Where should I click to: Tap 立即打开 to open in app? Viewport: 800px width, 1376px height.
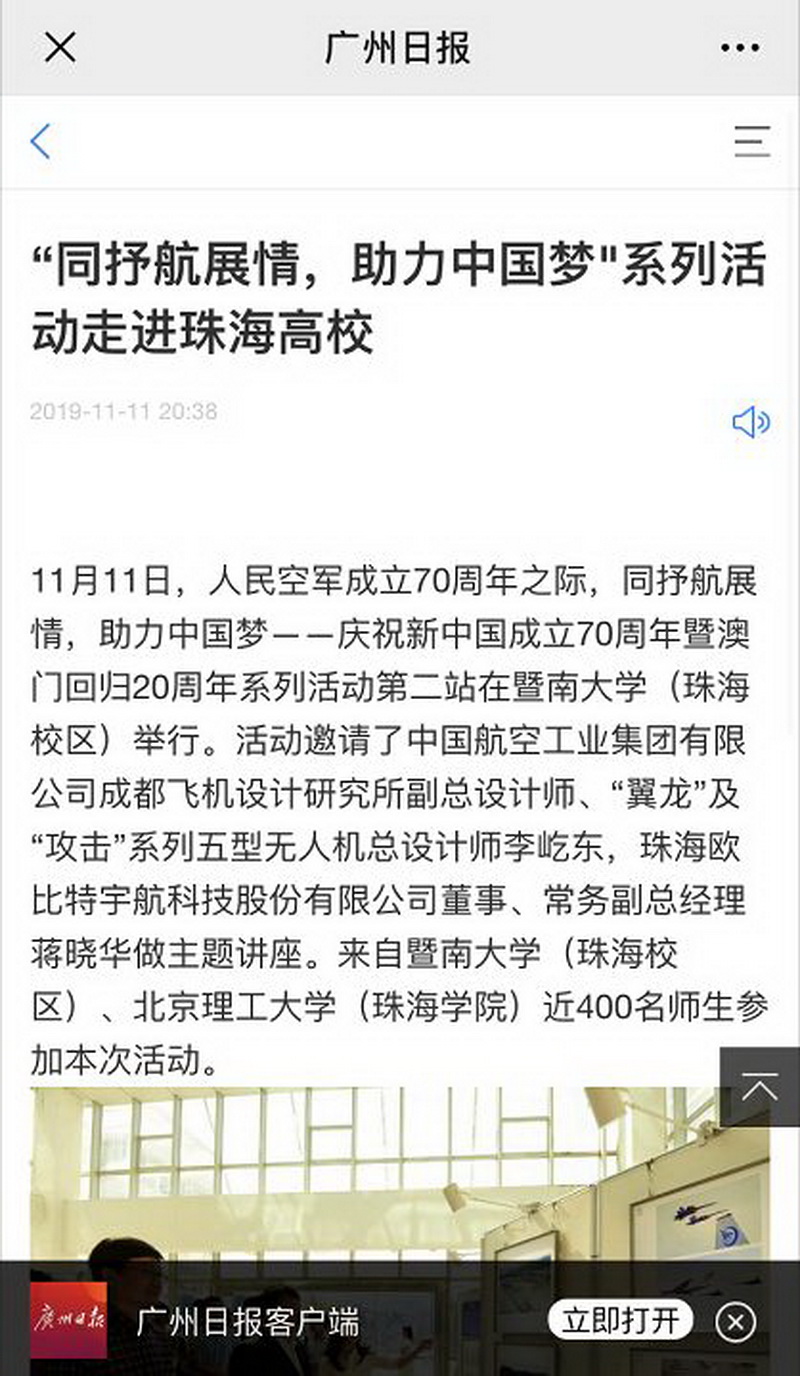point(620,1320)
